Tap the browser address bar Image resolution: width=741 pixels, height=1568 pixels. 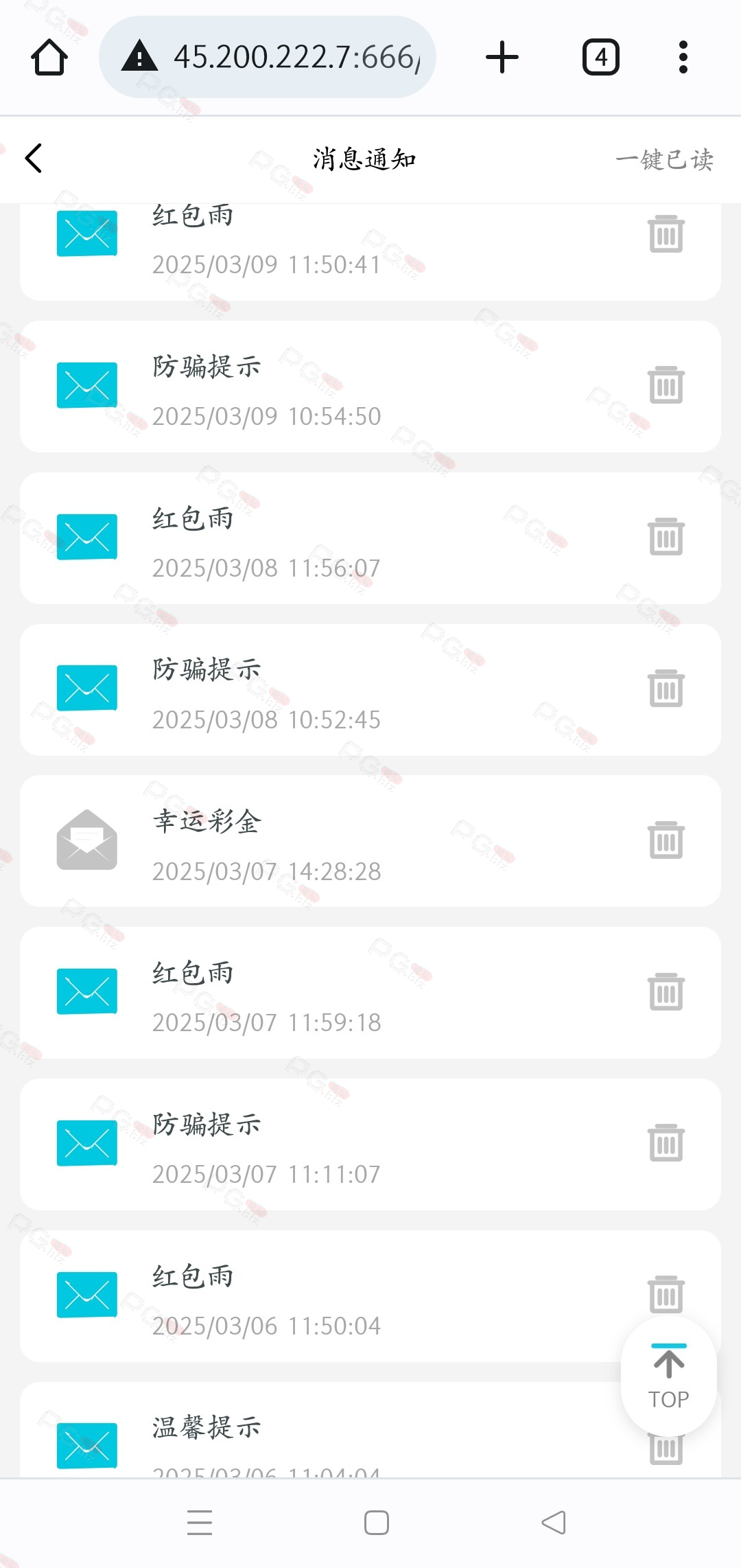click(268, 57)
